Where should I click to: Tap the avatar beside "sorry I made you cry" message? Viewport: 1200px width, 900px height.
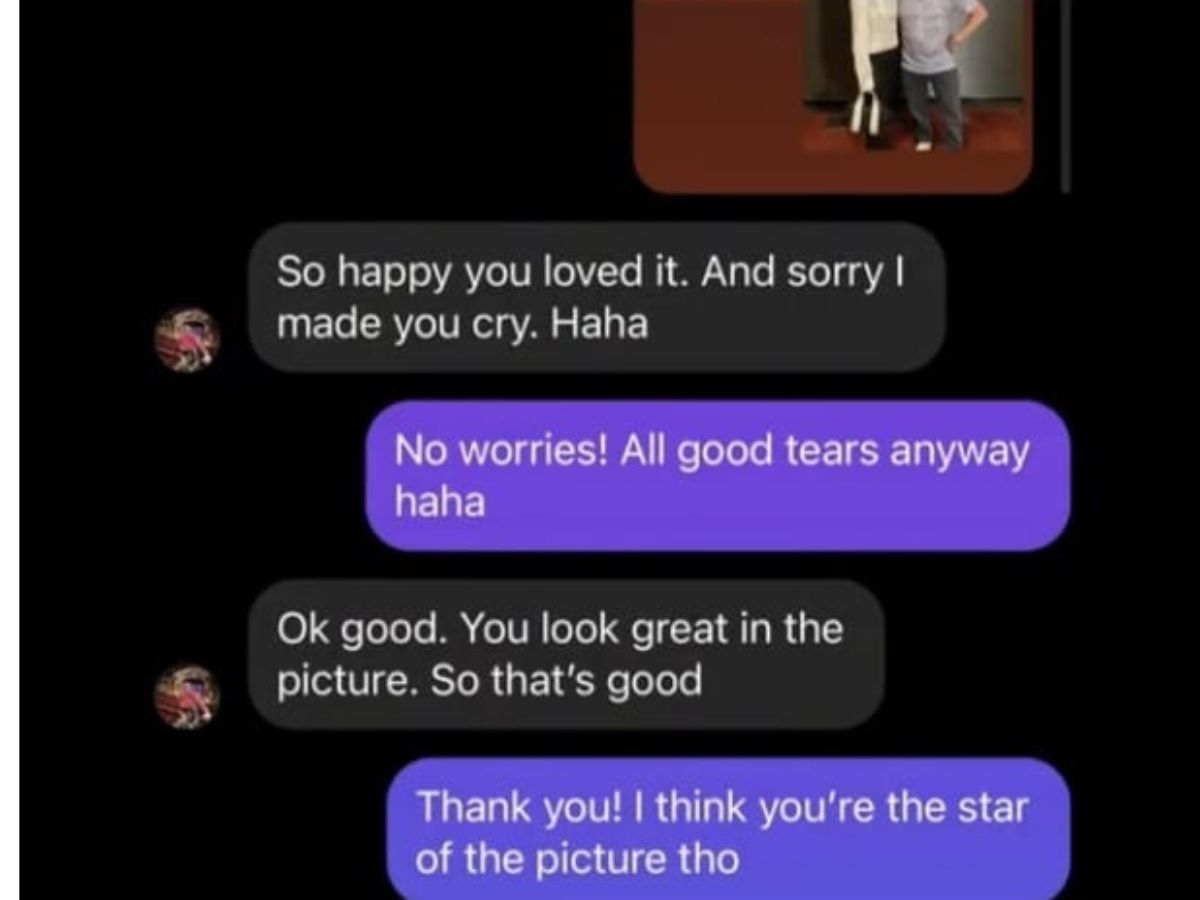(187, 340)
